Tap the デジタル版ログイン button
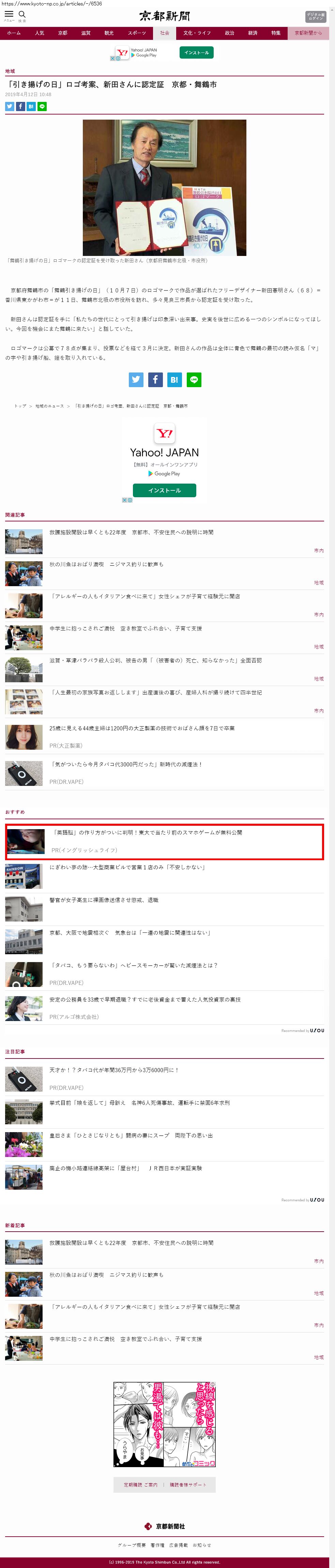The height and width of the screenshot is (1568, 335). tap(315, 16)
